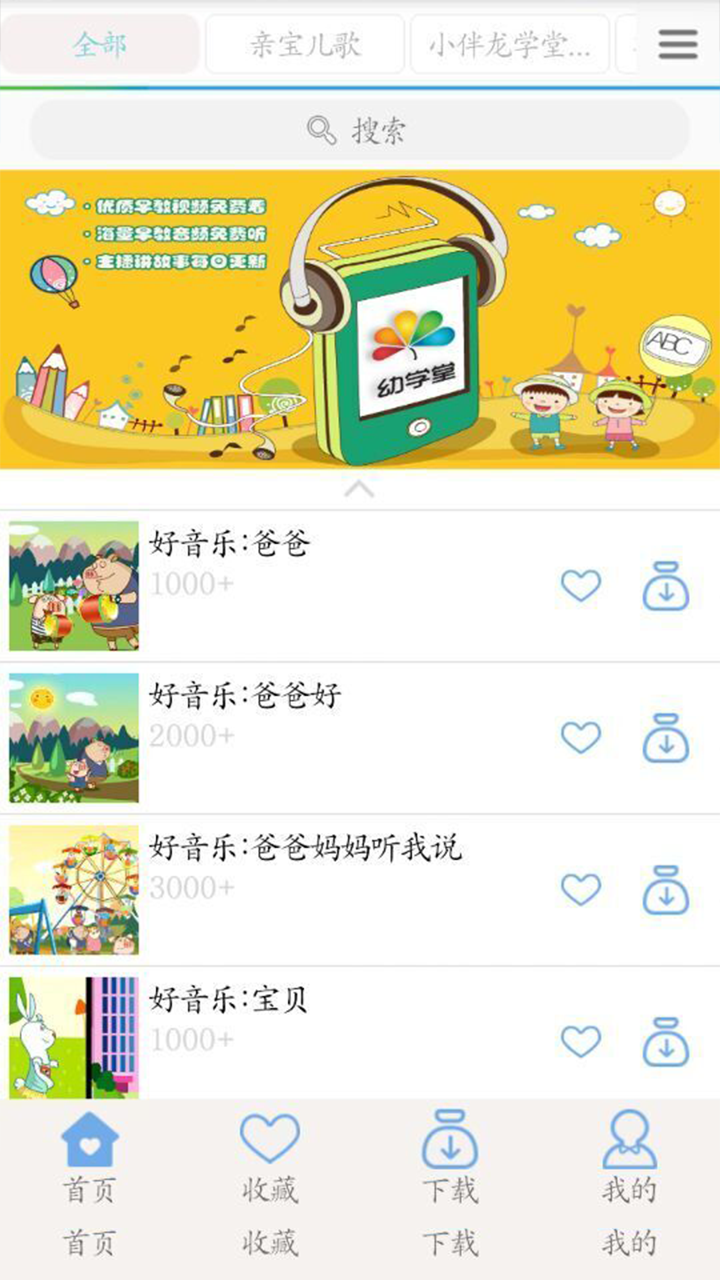Add 好音乐:爸爸妈妈听我说 to favorites
This screenshot has height=1280, width=720.
[x=581, y=890]
